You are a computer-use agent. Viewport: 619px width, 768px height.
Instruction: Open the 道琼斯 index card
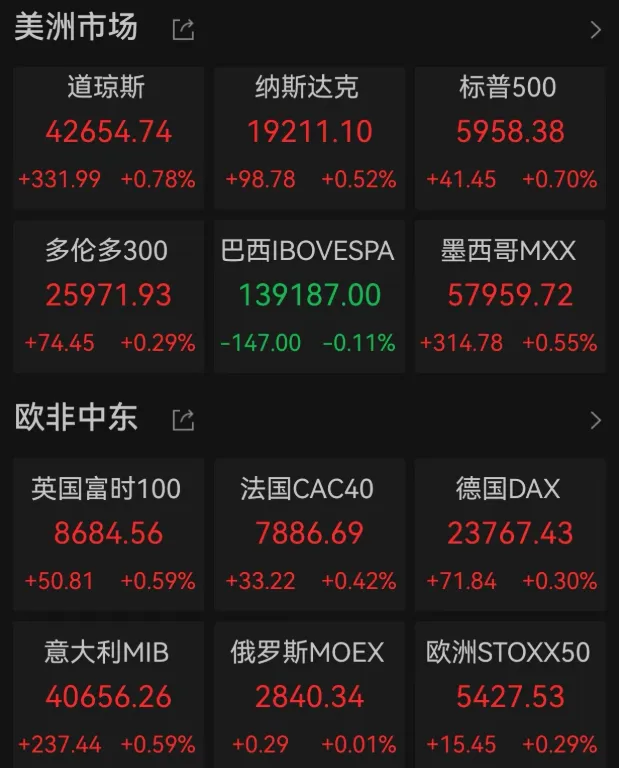tap(108, 137)
